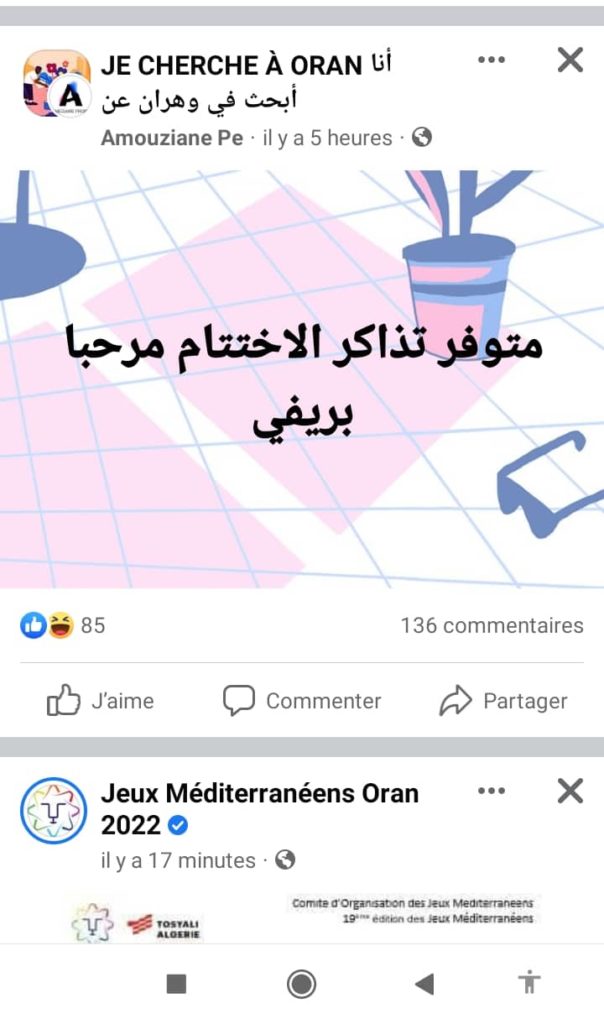Open Jeux Méditerranéens Oran 2022 page

pyautogui.click(x=260, y=794)
